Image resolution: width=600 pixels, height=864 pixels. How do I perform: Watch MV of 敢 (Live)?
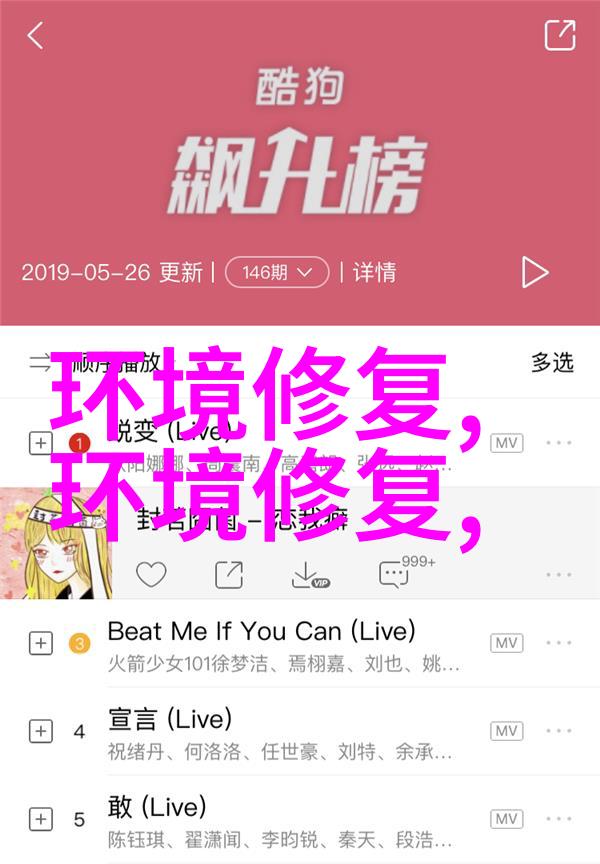506,819
